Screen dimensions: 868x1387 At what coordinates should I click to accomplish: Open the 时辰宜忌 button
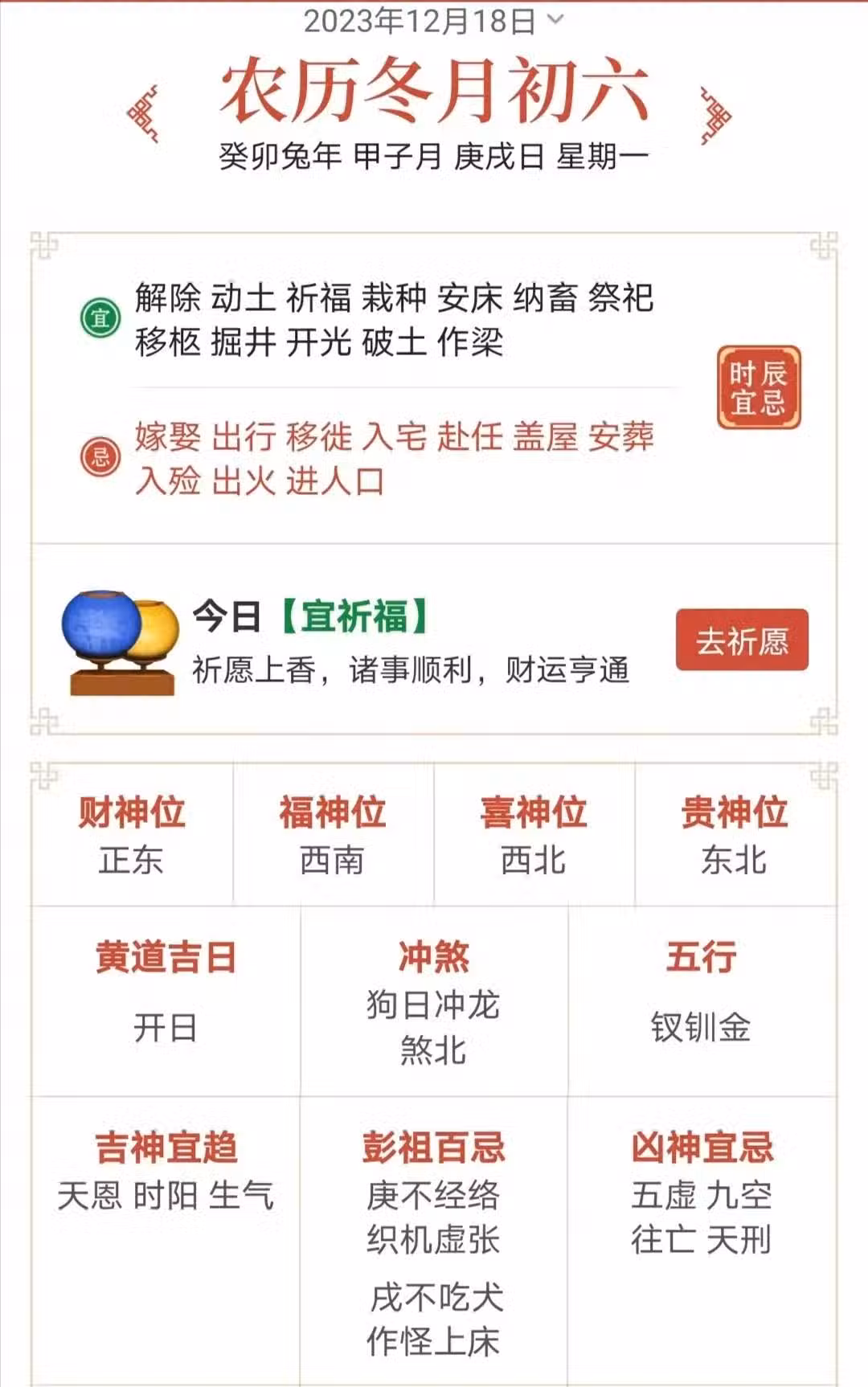point(758,387)
